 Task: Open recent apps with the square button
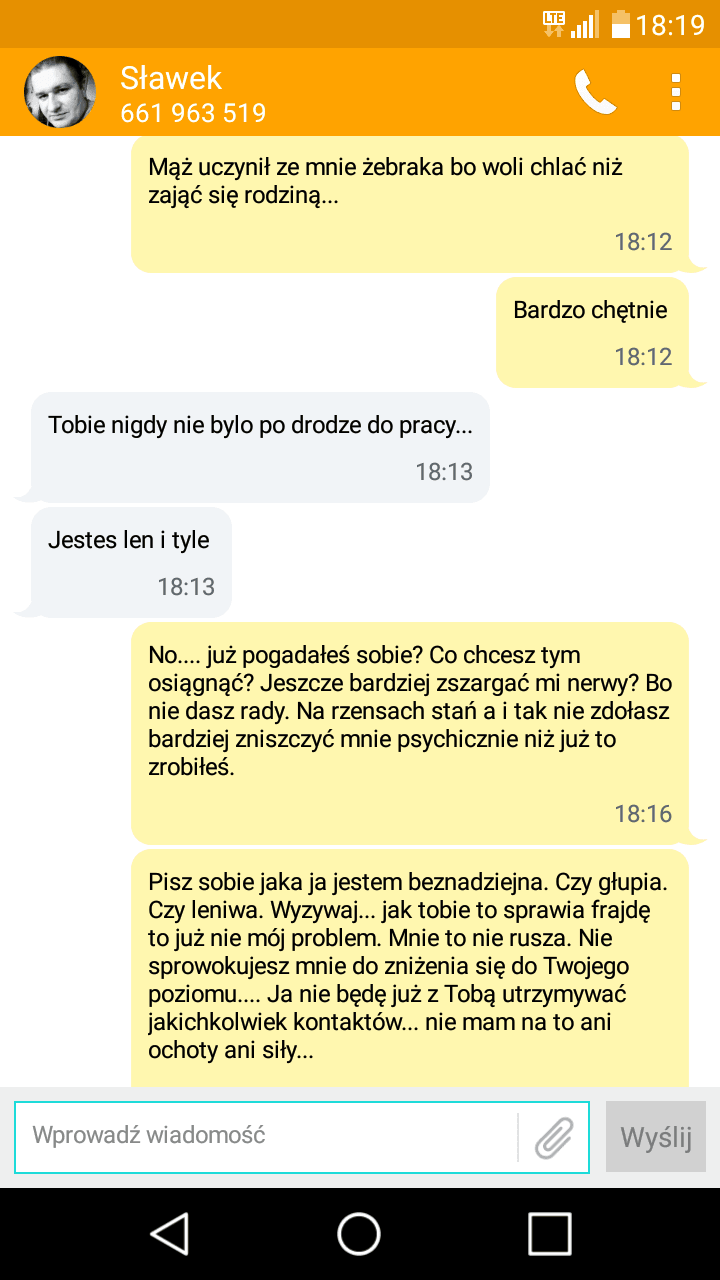coord(549,1233)
